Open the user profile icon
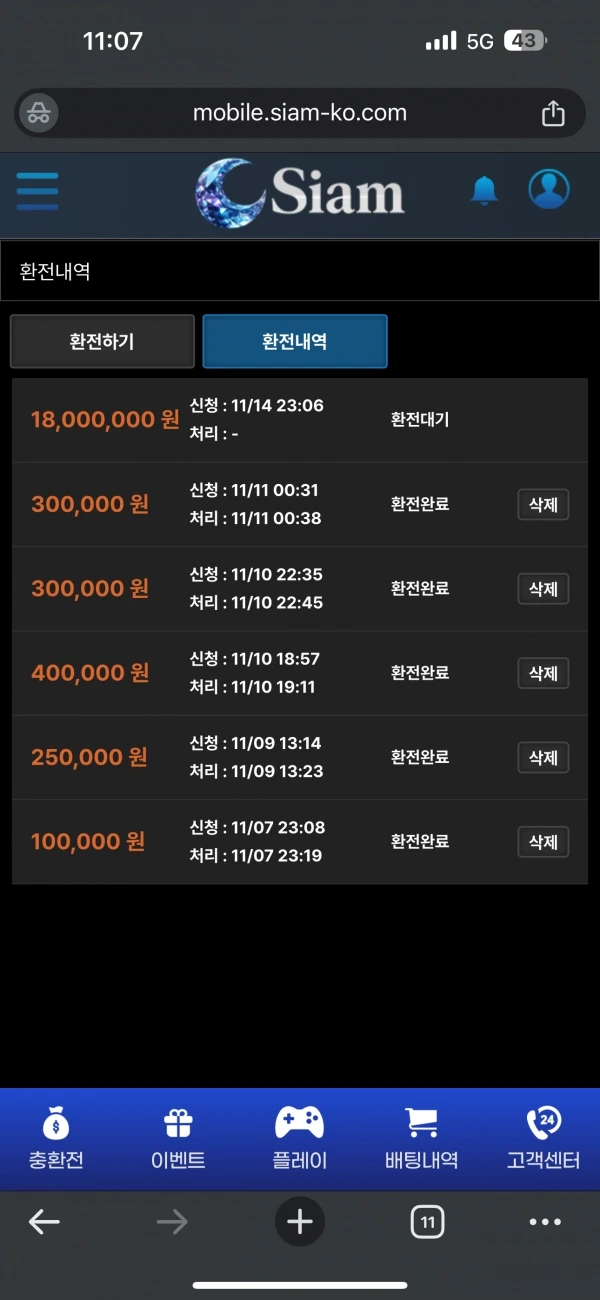 tap(548, 190)
